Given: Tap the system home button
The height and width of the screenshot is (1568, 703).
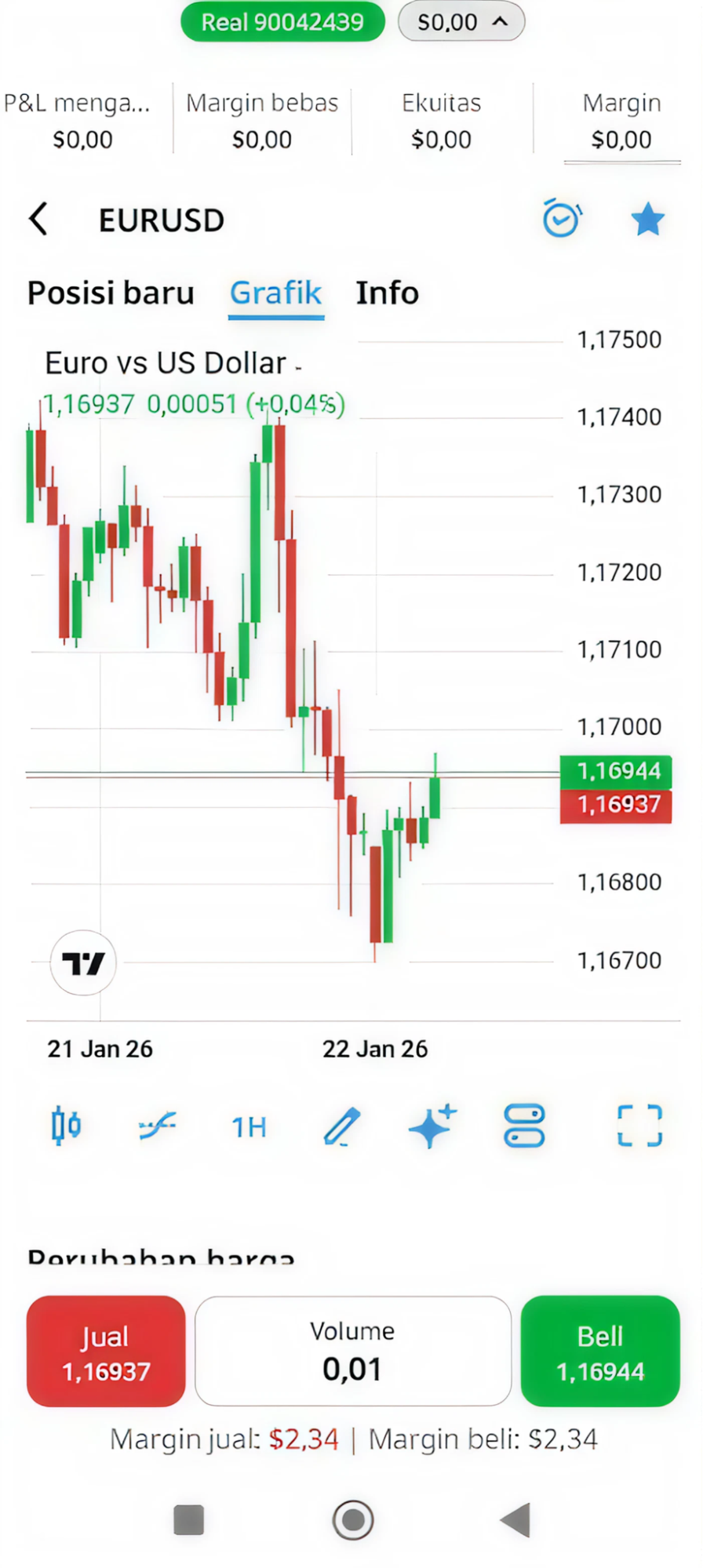Looking at the screenshot, I should pos(353,1520).
